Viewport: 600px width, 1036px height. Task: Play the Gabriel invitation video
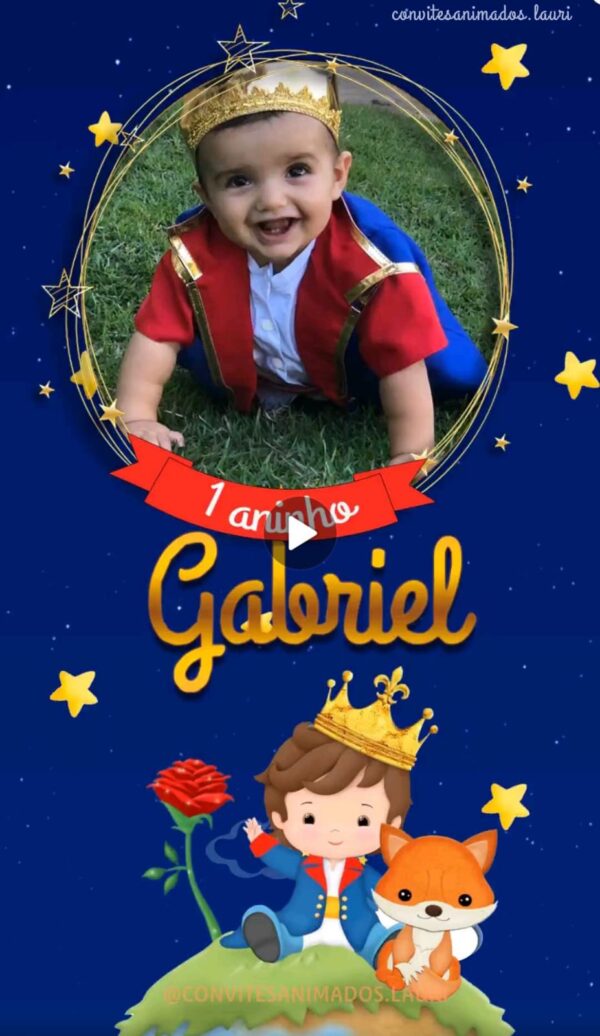pos(300,534)
